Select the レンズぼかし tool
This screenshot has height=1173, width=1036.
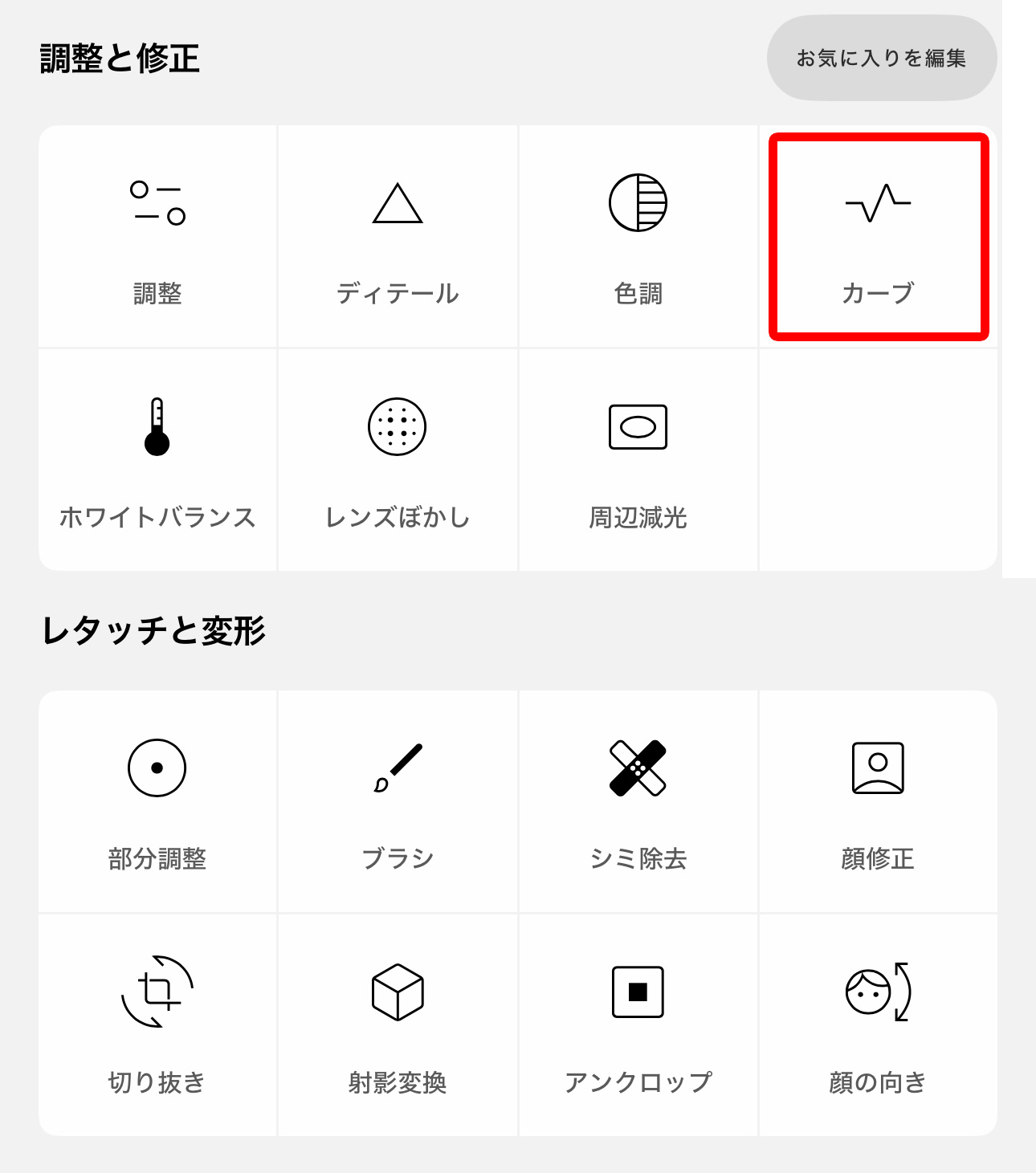coord(398,460)
